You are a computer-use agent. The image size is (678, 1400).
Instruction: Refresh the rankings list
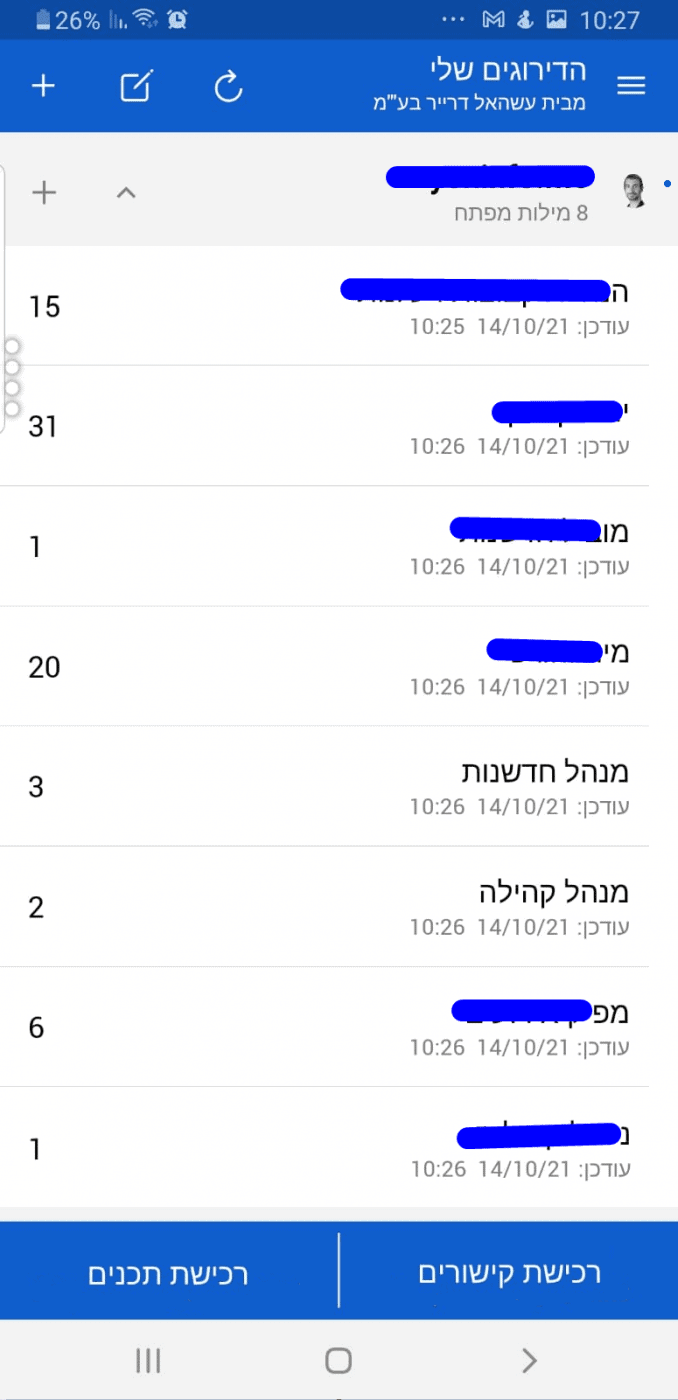[x=229, y=87]
